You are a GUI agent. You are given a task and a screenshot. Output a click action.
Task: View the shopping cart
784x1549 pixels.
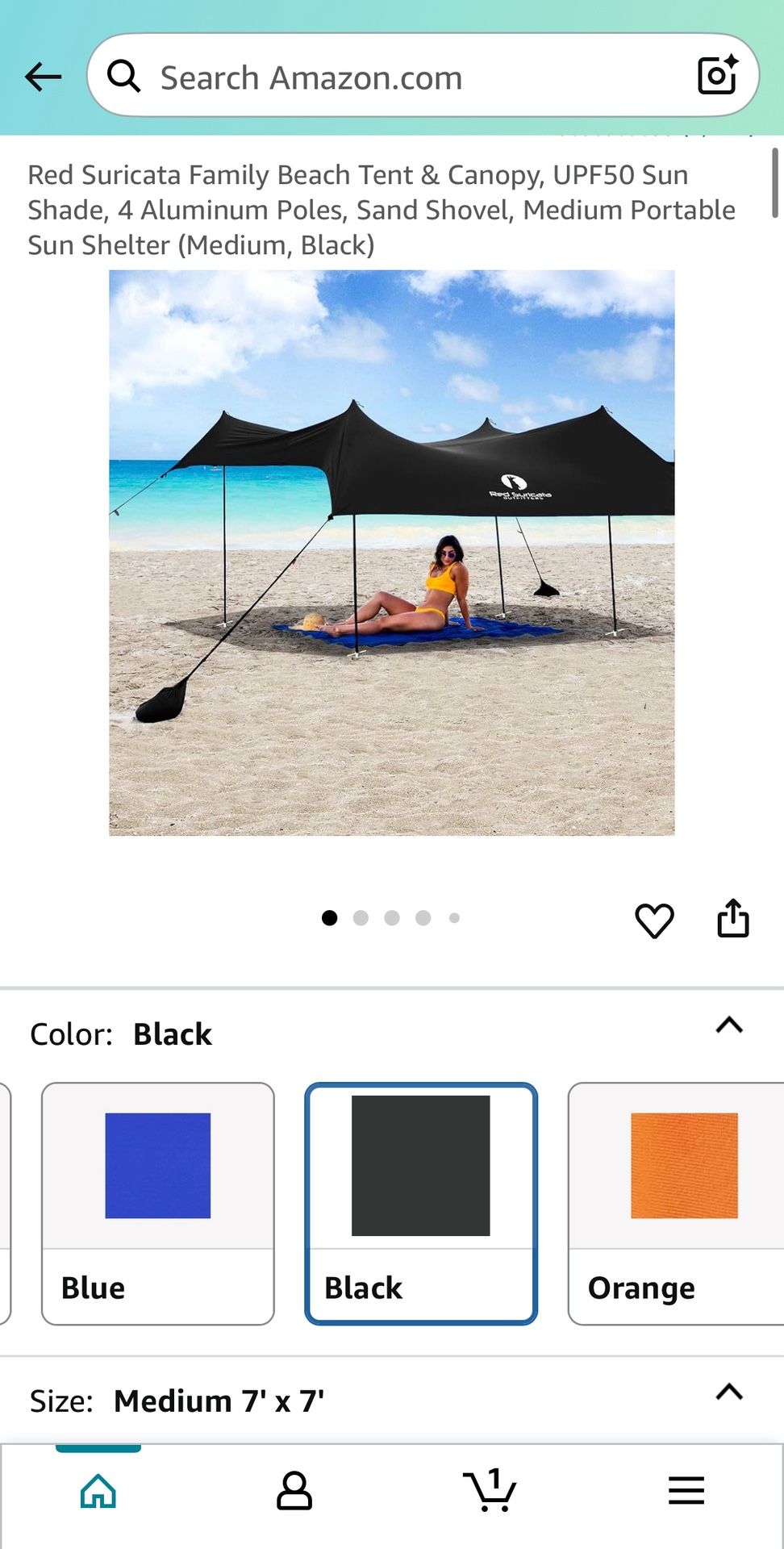pyautogui.click(x=490, y=1491)
